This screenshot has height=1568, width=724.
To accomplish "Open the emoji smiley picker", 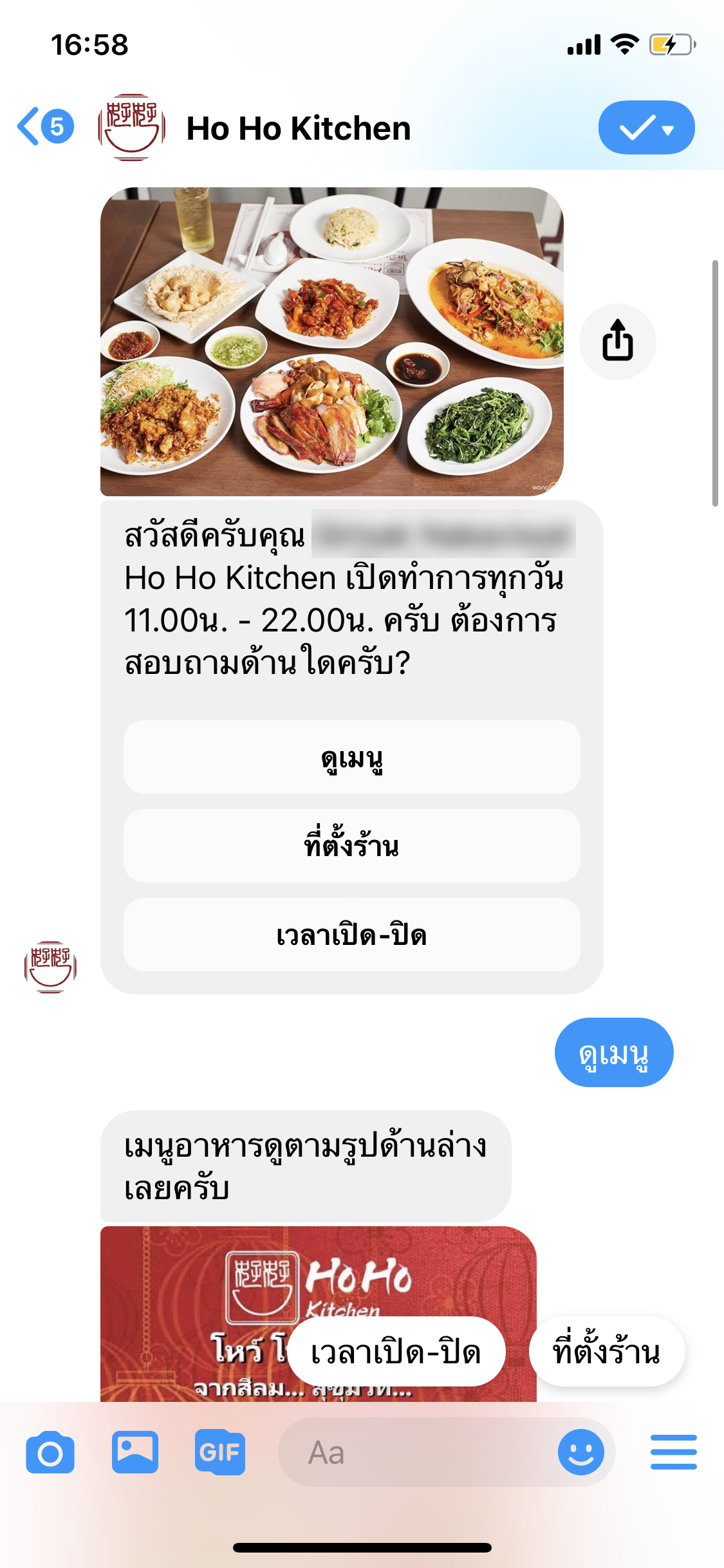I will tap(580, 1452).
